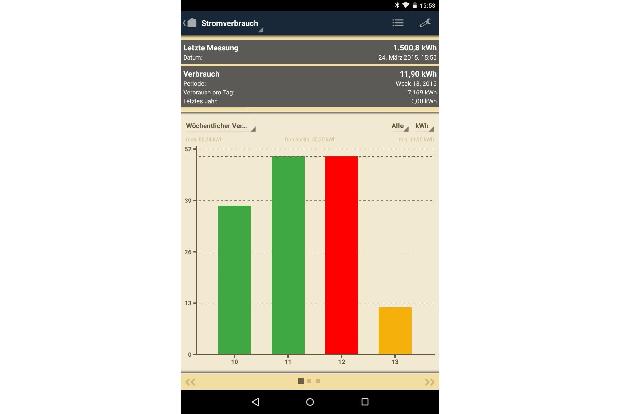This screenshot has height=414, width=621.
Task: Open the readings list icon
Action: click(398, 23)
